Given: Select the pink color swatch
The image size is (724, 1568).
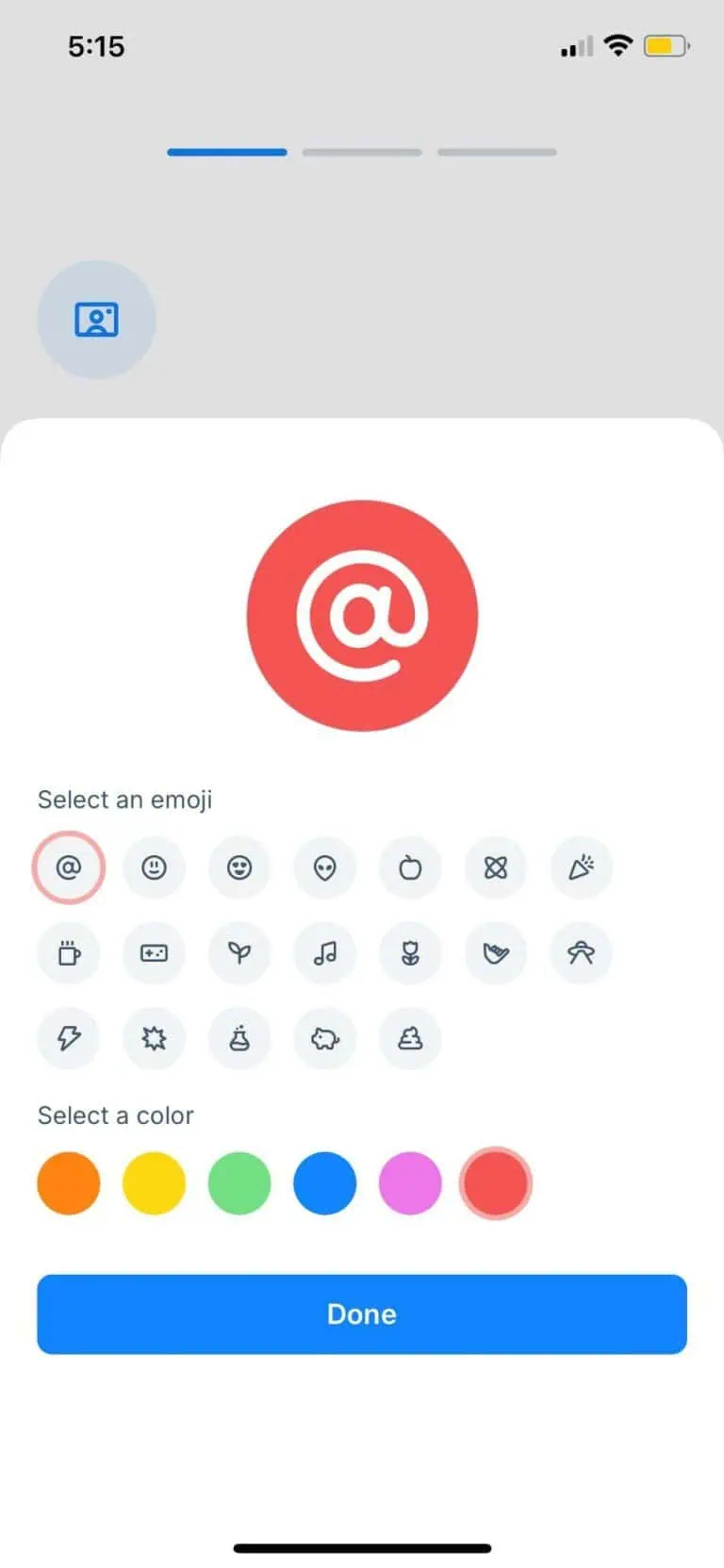Looking at the screenshot, I should pos(410,1182).
